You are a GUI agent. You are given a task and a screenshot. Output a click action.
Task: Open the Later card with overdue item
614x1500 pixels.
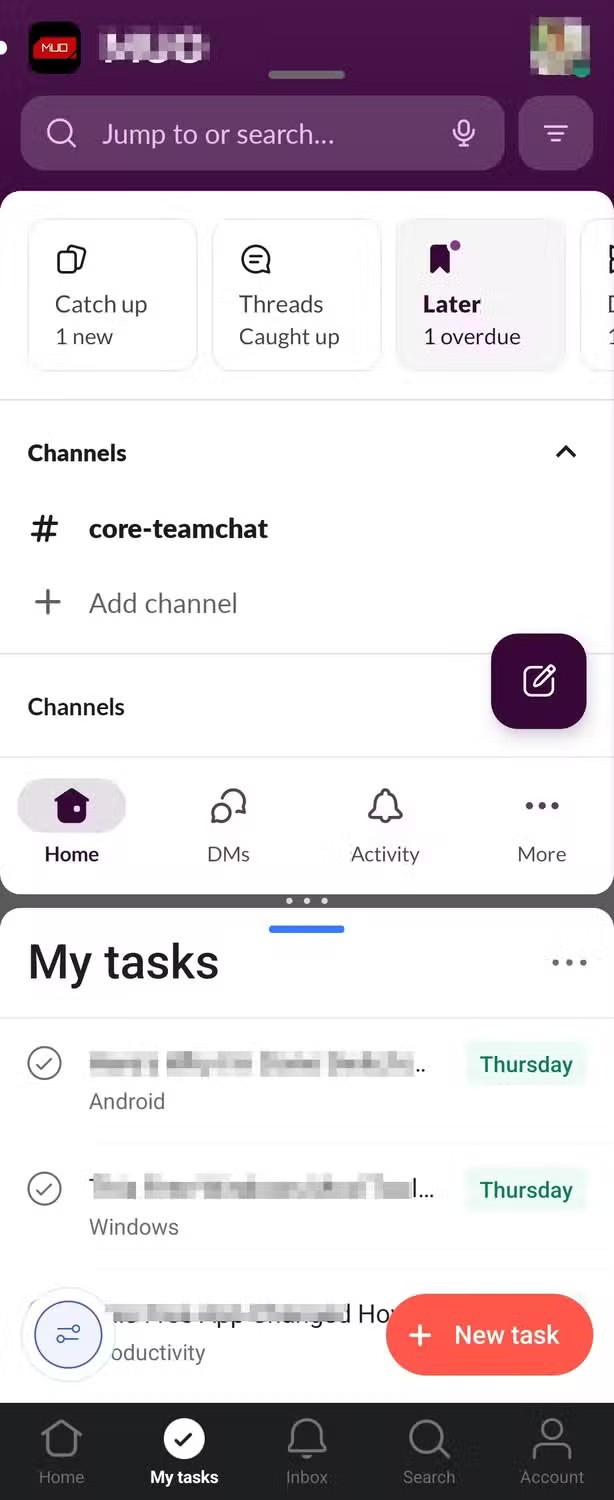pyautogui.click(x=480, y=295)
